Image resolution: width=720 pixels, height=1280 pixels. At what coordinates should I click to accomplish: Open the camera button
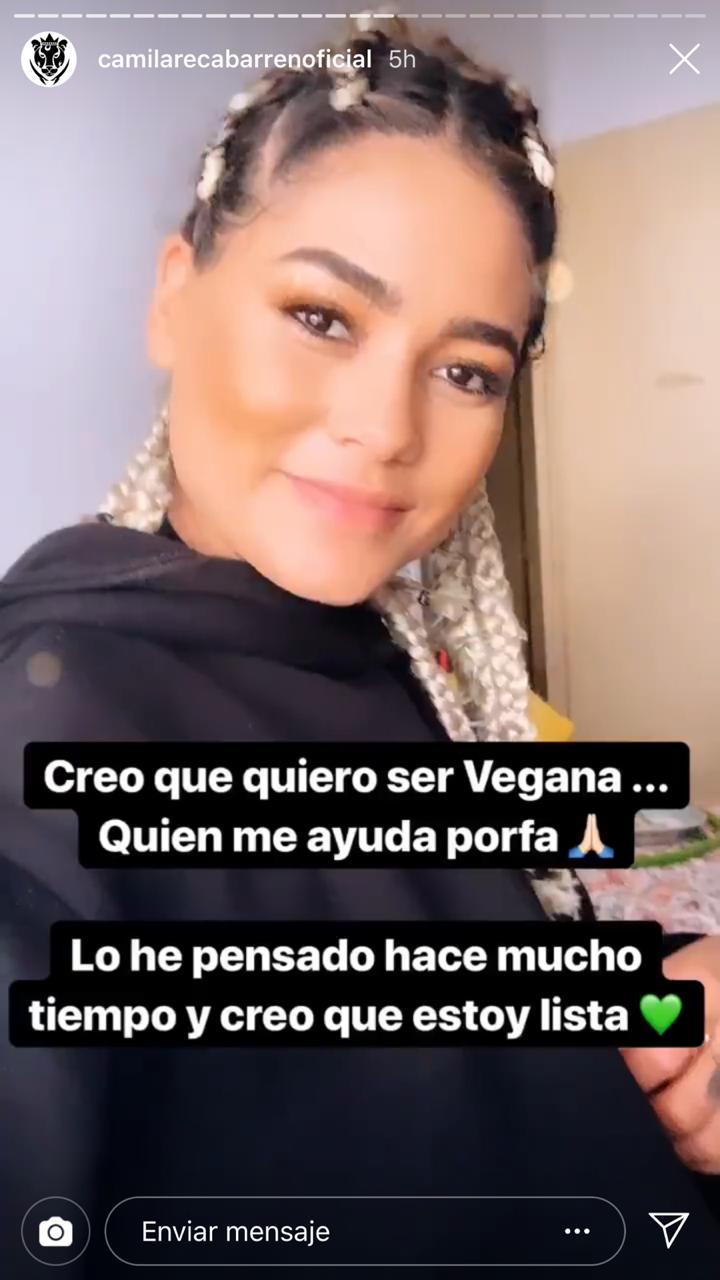click(55, 1231)
